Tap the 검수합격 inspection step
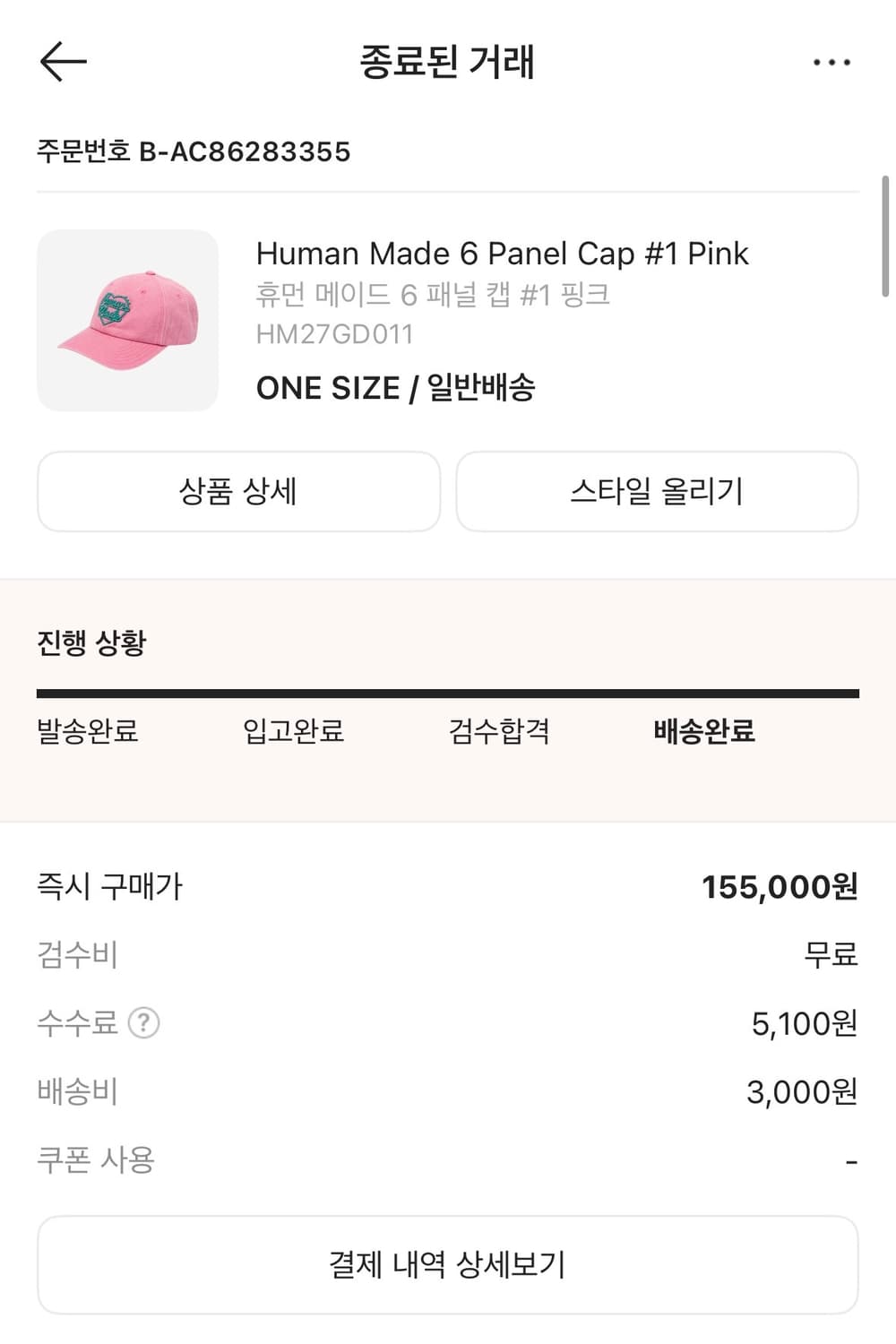 [498, 732]
